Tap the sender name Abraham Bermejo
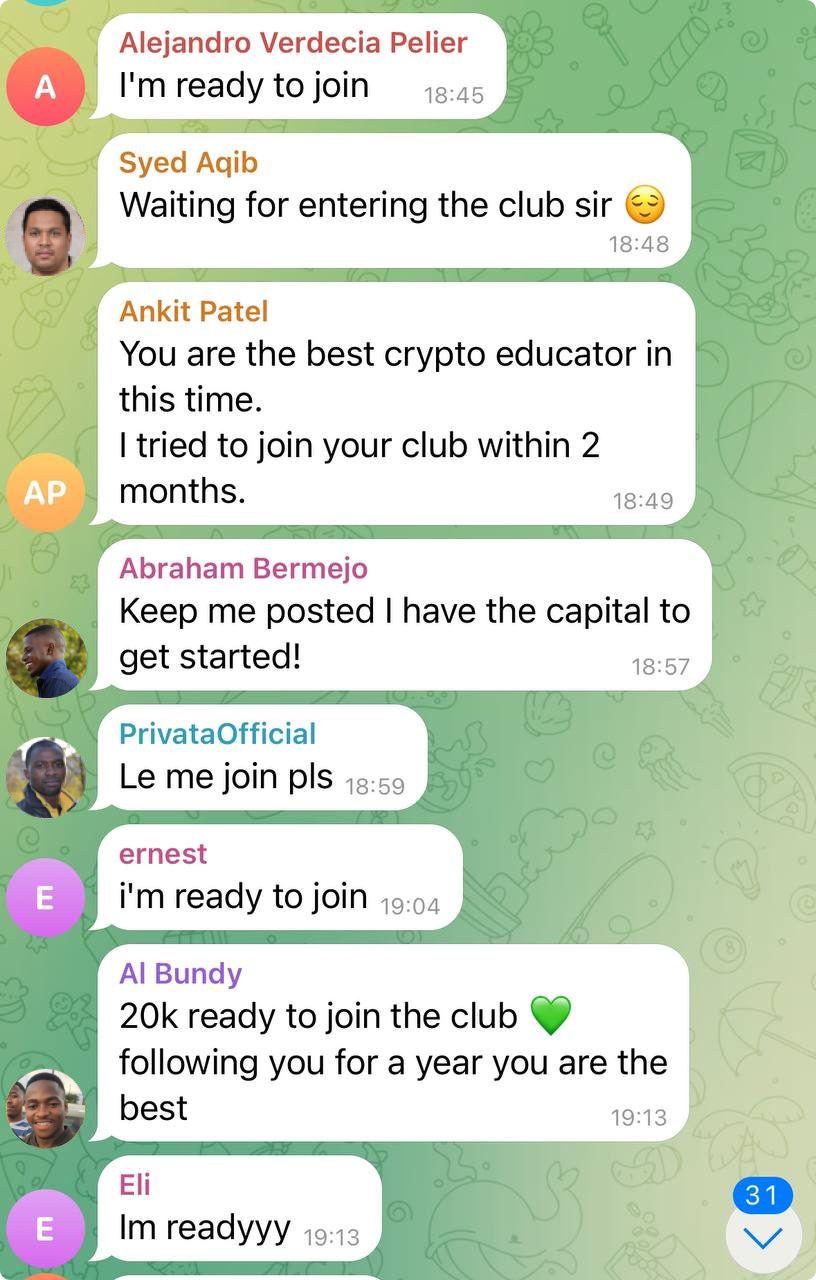This screenshot has width=816, height=1280. tap(243, 568)
